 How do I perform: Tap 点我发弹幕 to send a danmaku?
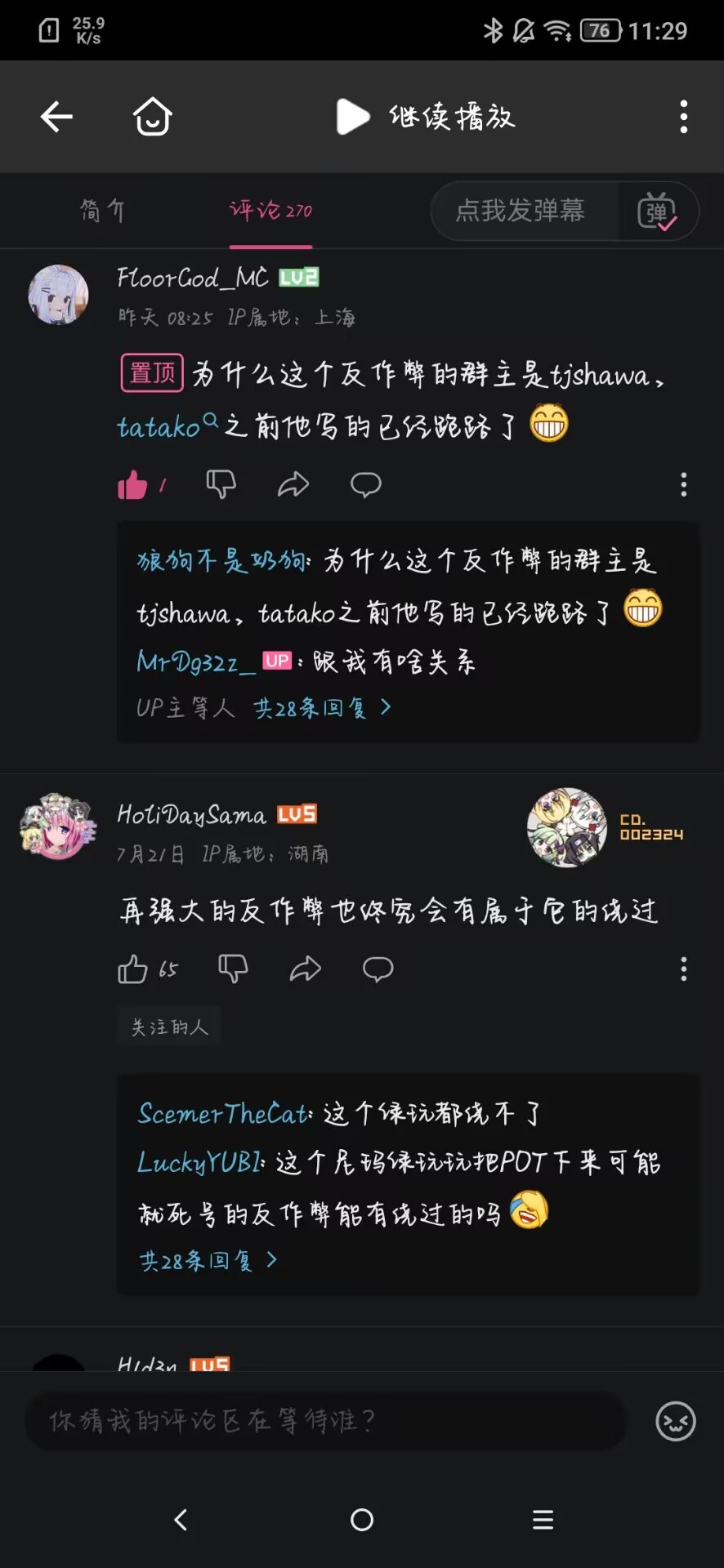coord(521,211)
